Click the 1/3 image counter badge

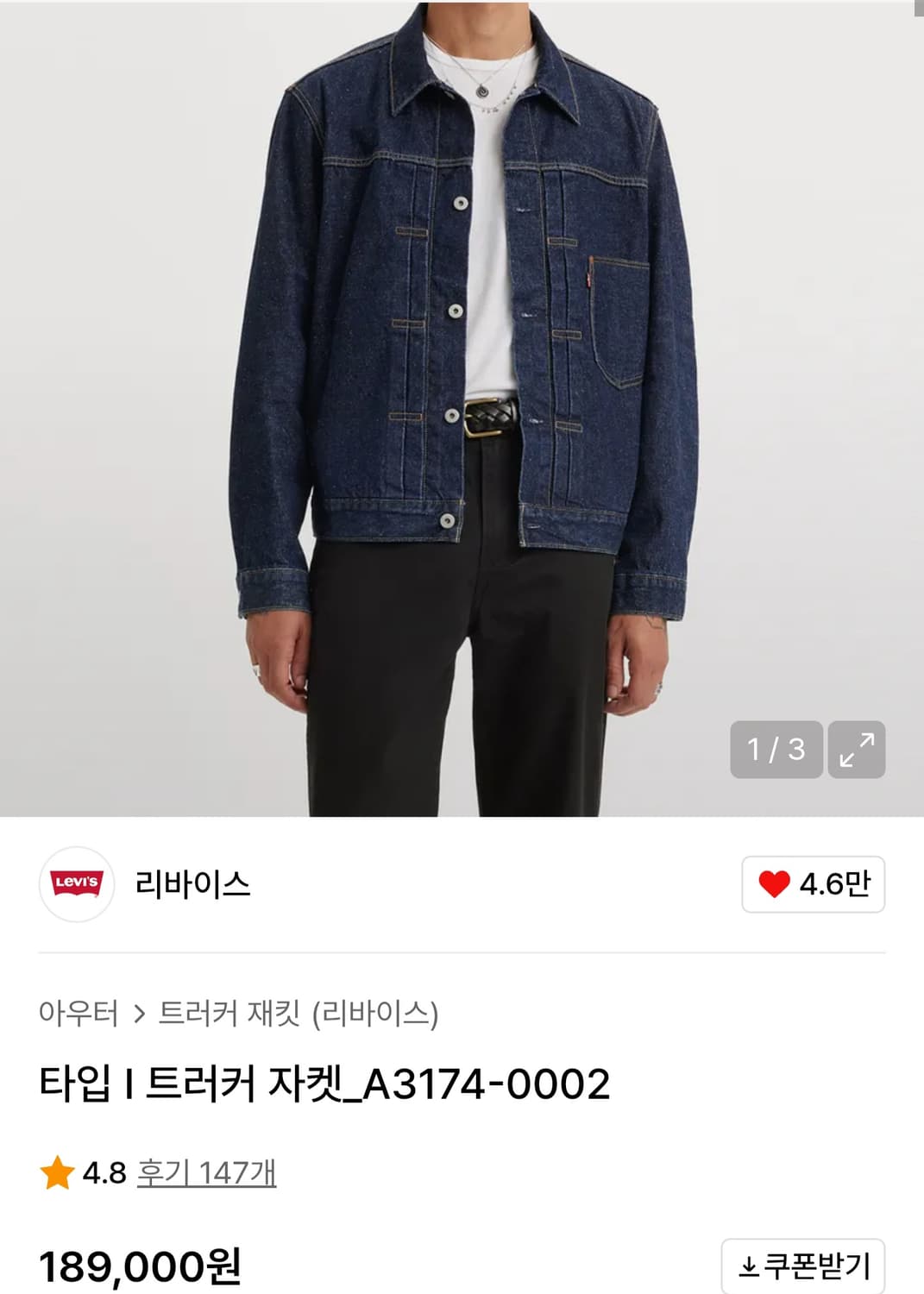coord(775,750)
